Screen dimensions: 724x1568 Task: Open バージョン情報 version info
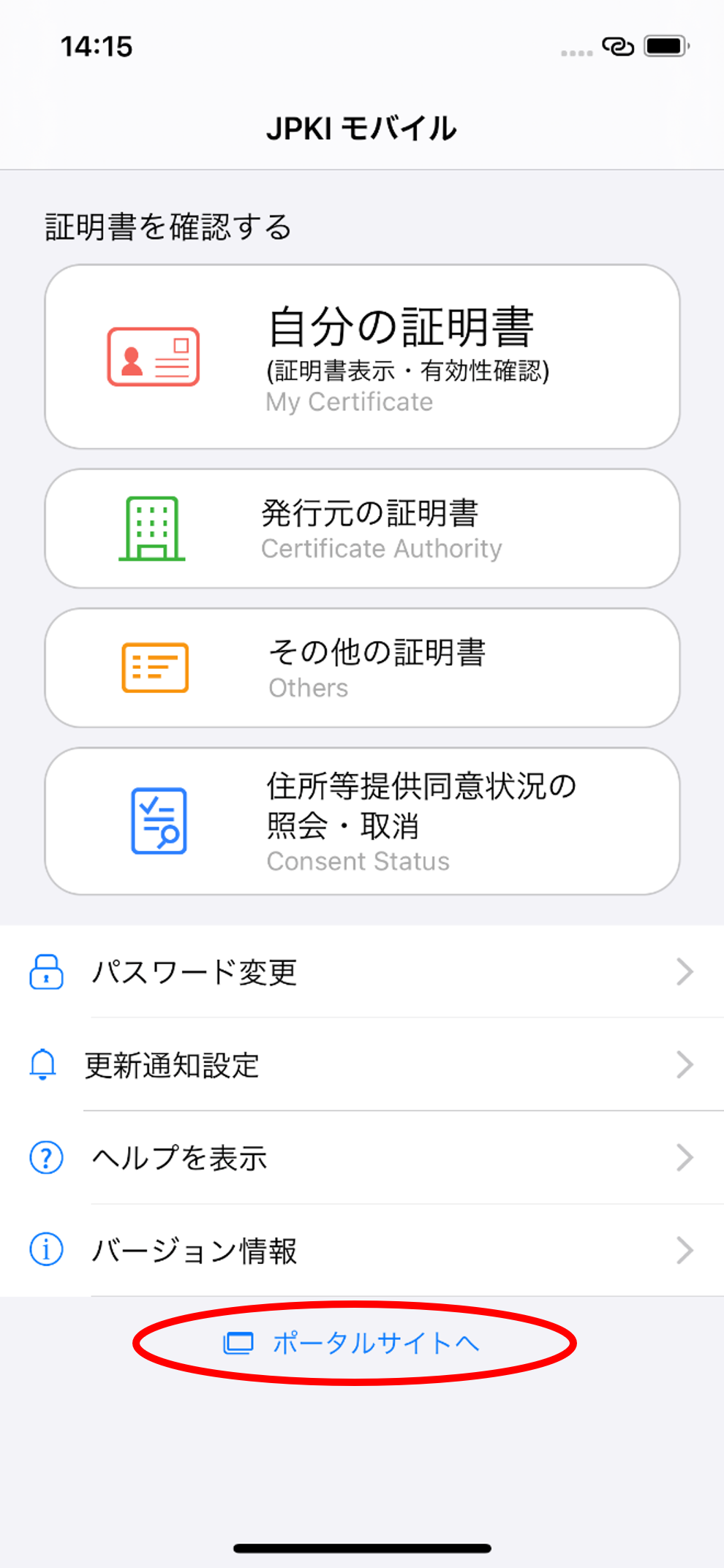pyautogui.click(x=362, y=1251)
